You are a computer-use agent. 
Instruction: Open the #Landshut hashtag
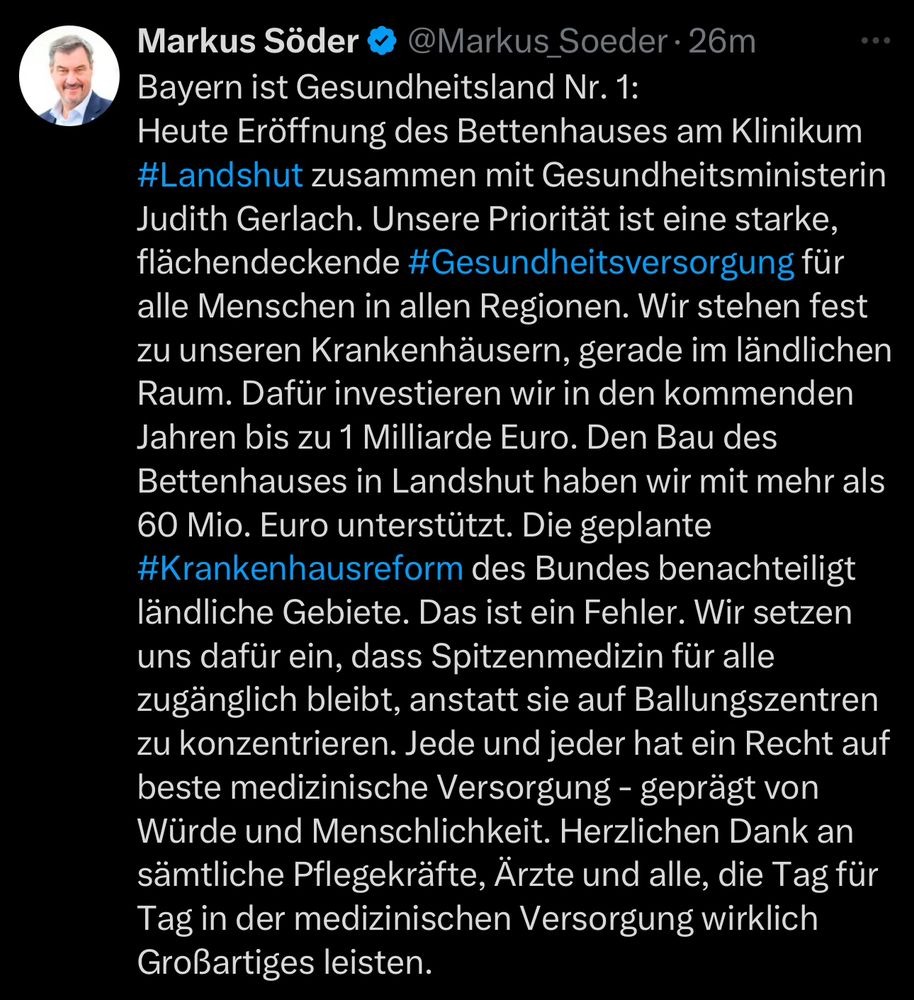[219, 174]
